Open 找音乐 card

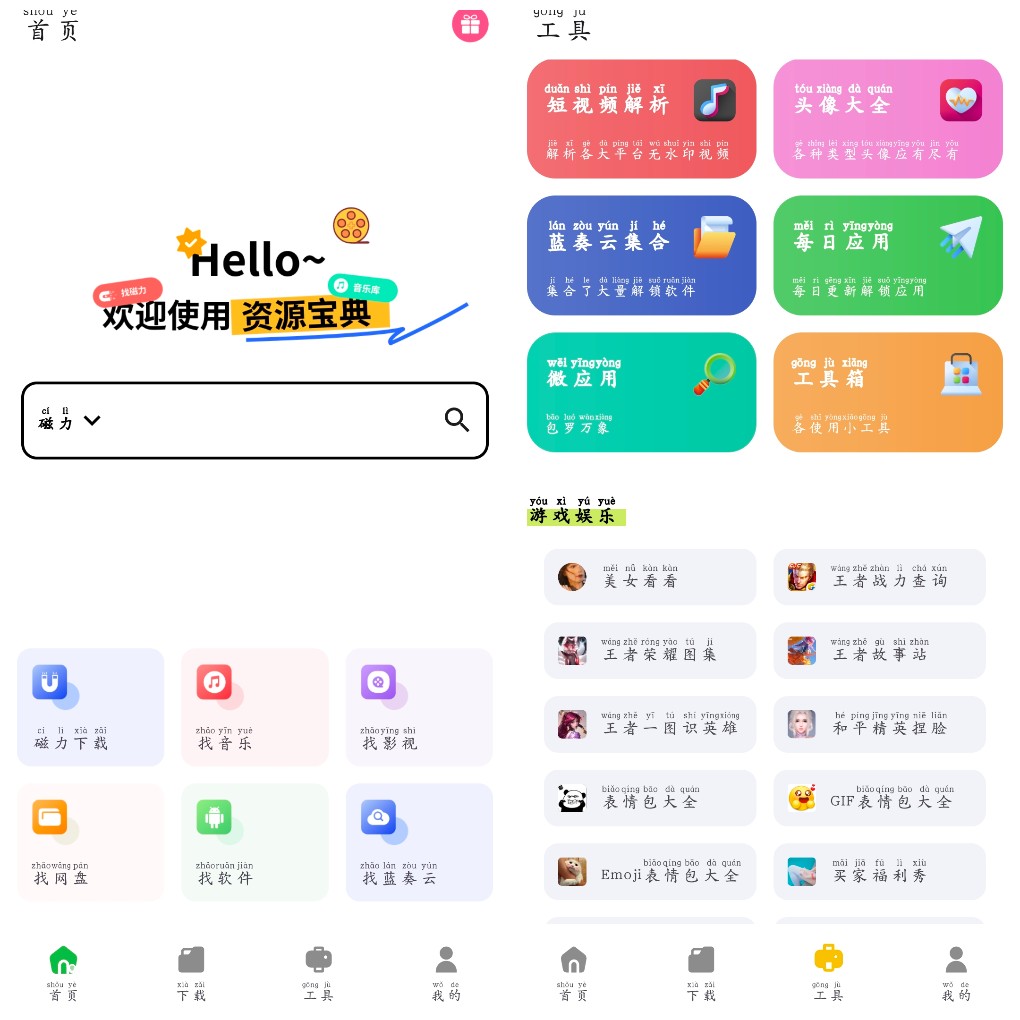(x=255, y=707)
